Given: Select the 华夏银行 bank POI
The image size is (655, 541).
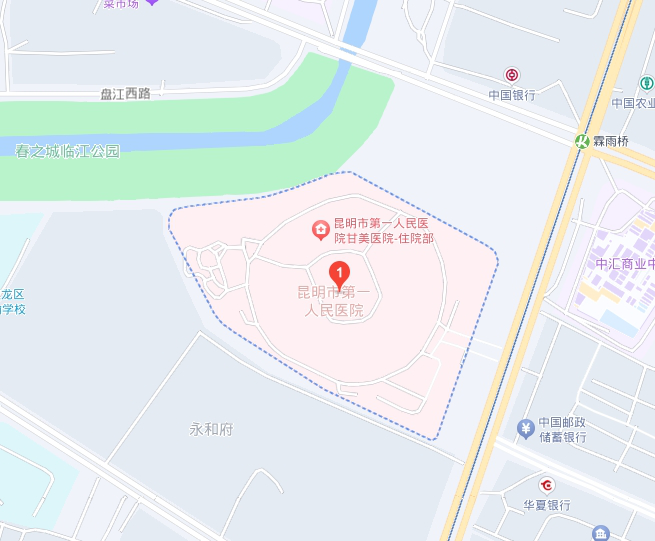Looking at the screenshot, I should coord(546,486).
